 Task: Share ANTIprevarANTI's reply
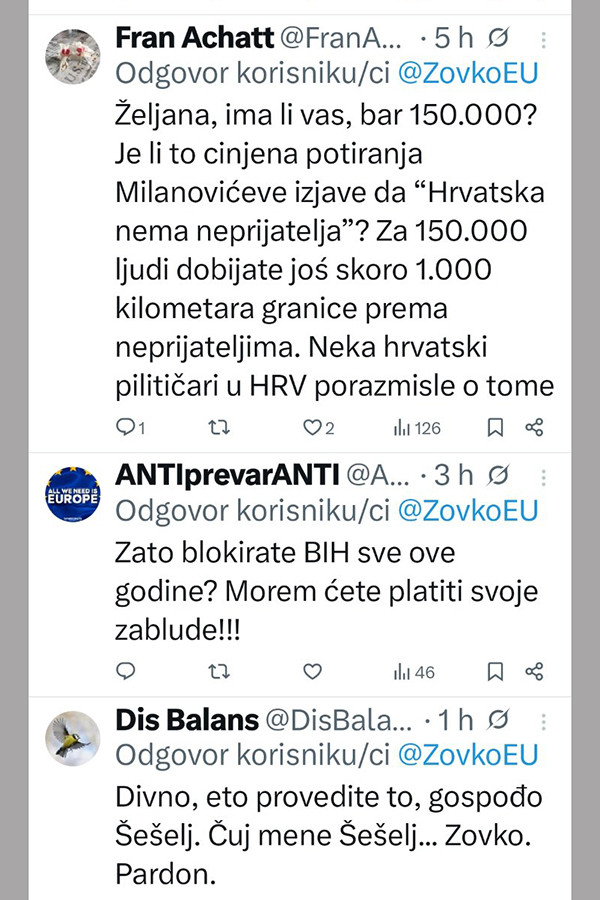[534, 671]
